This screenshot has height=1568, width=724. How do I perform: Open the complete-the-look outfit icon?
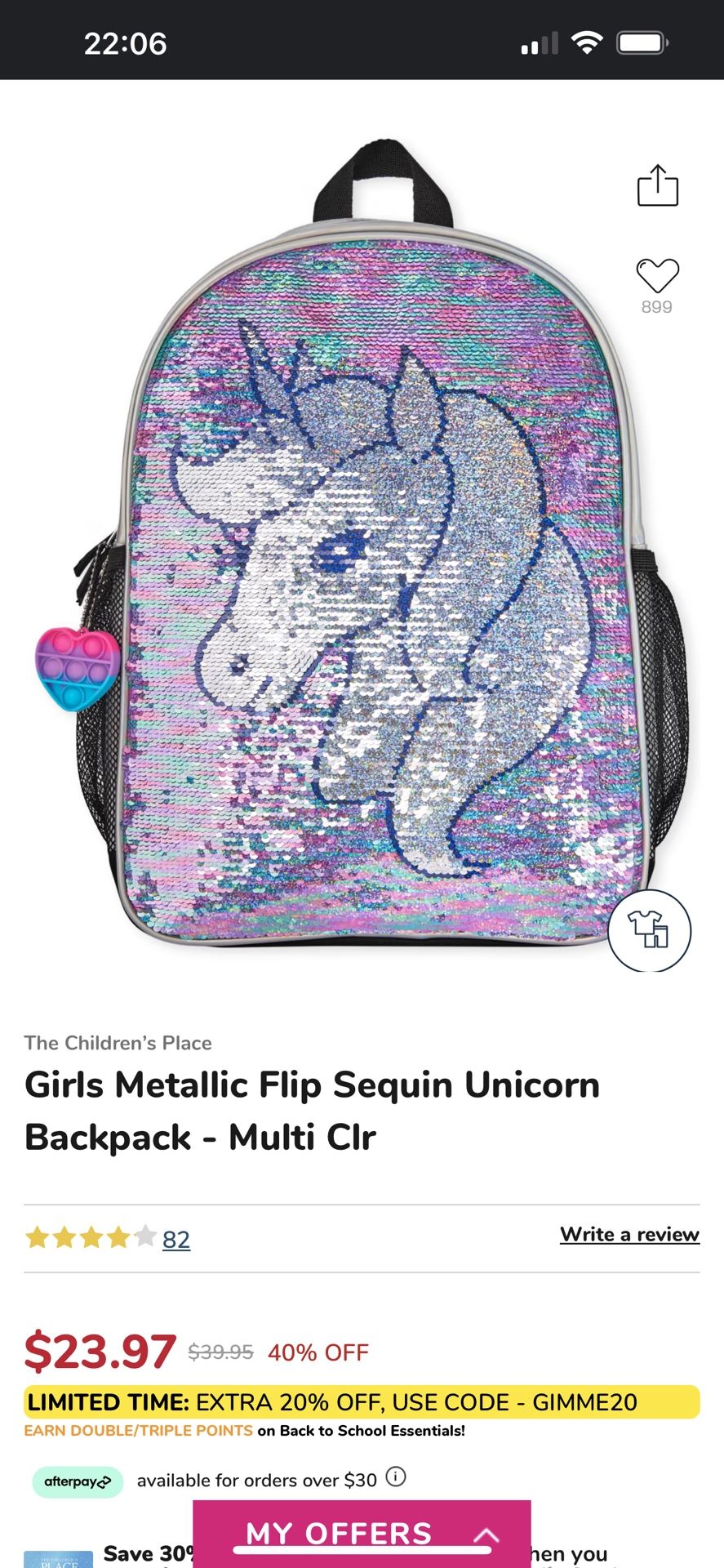pyautogui.click(x=649, y=930)
